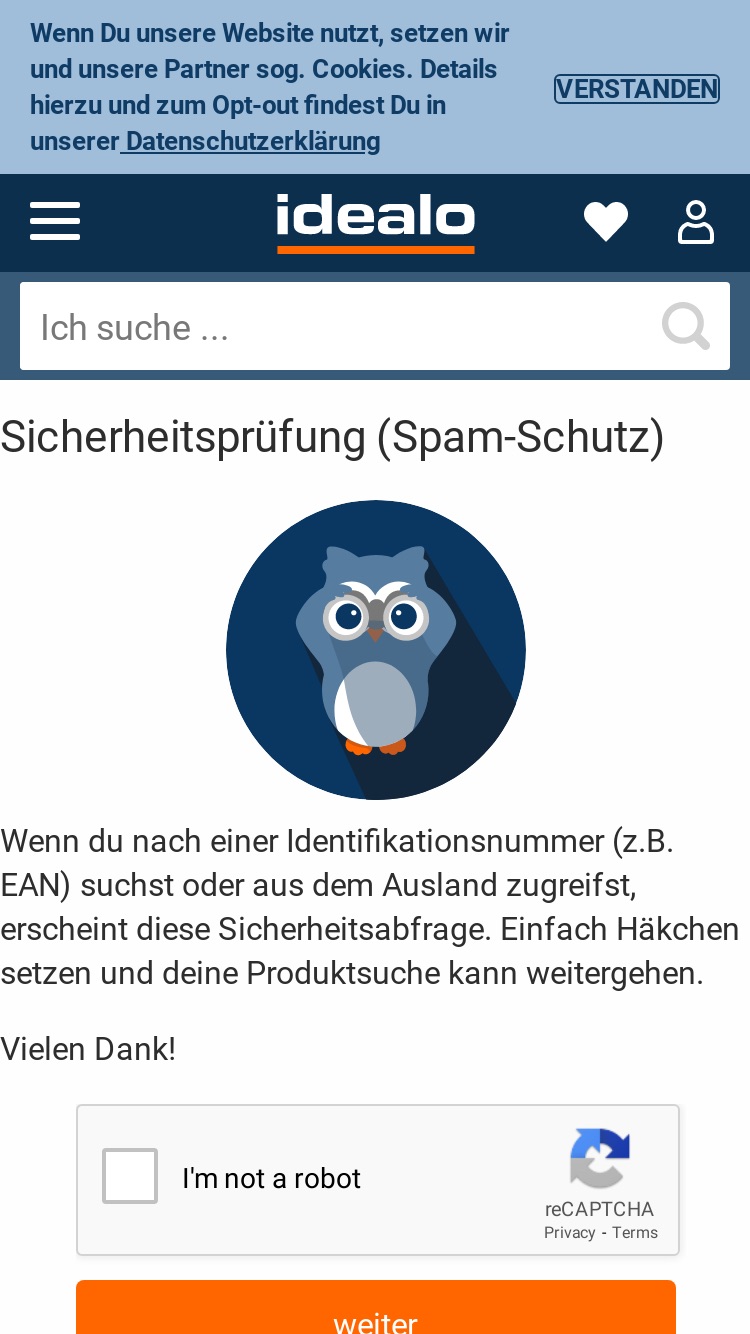Open the reCAPTCHA Privacy link
The width and height of the screenshot is (750, 1334).
point(570,1233)
